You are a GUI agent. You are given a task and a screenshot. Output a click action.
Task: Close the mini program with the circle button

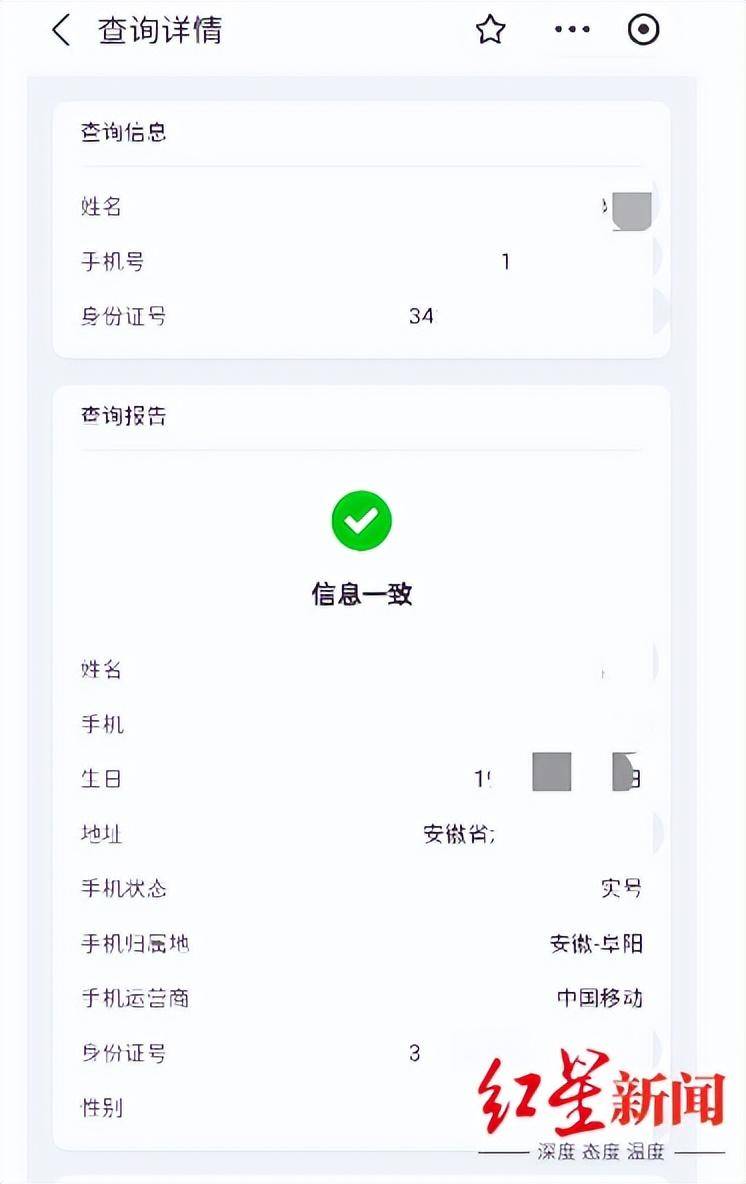643,30
